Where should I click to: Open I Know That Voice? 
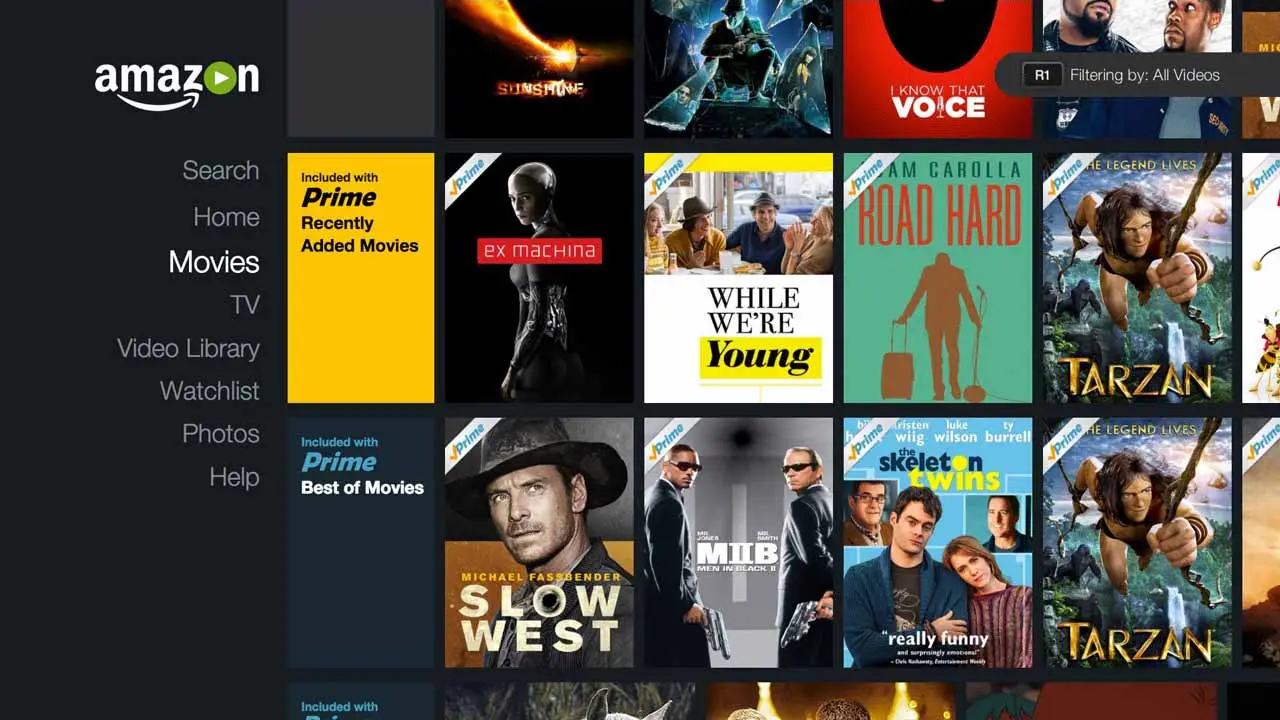pos(937,68)
